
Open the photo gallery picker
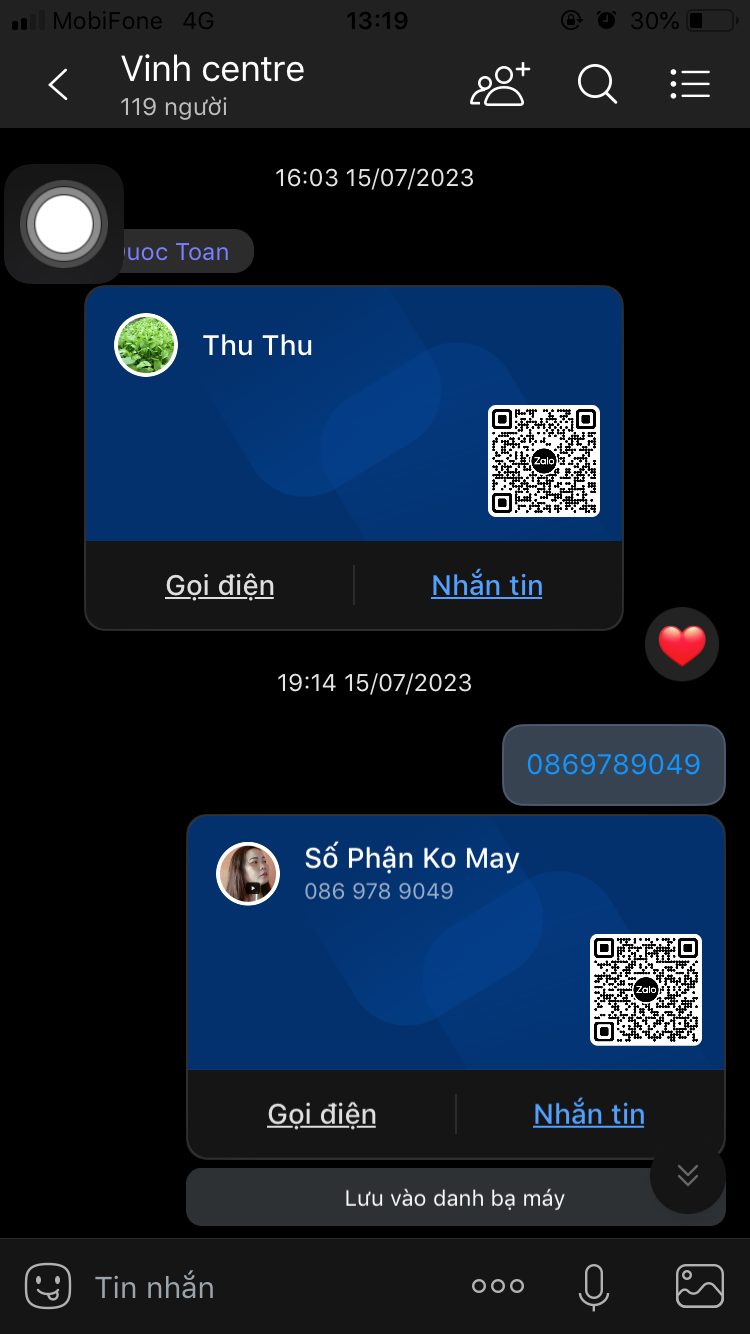click(699, 1287)
